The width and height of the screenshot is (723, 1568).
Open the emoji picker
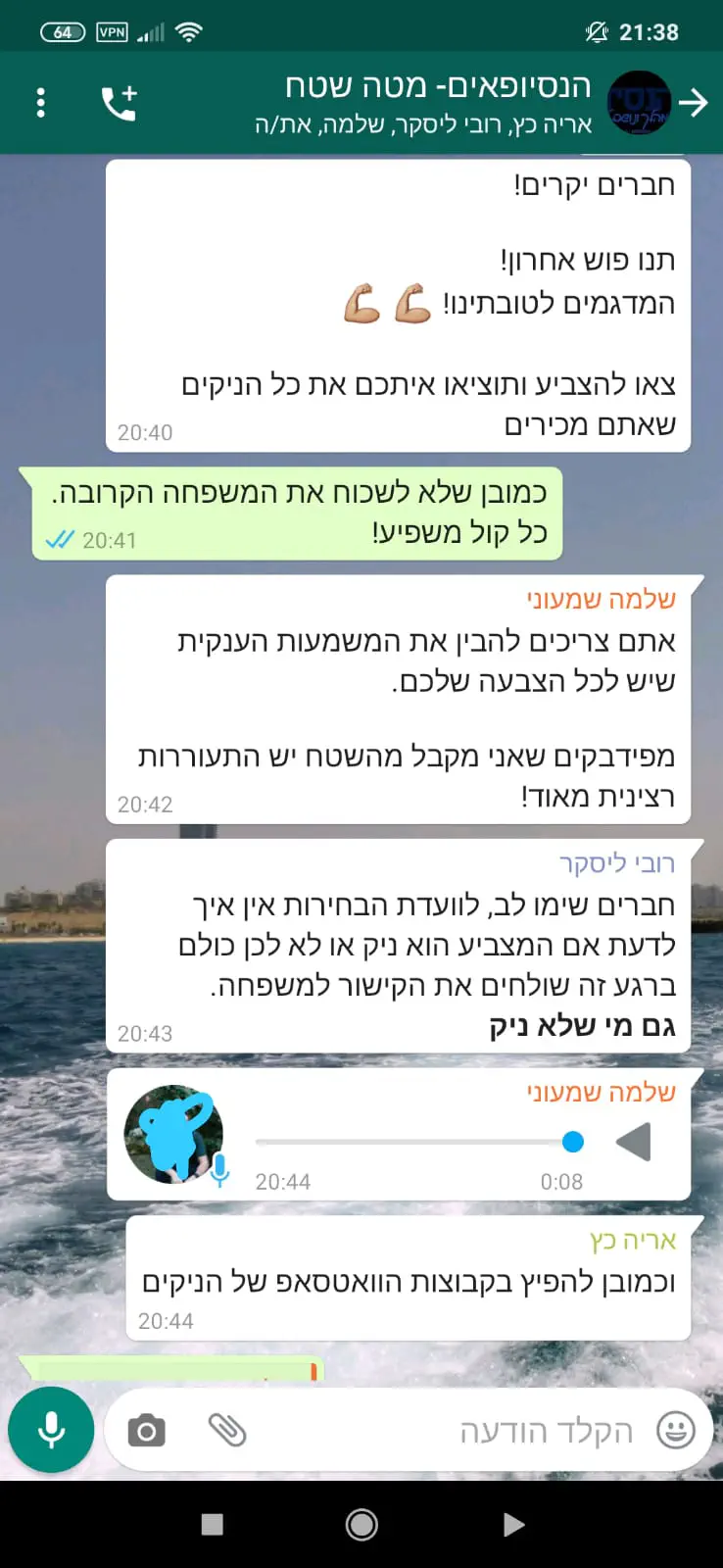pos(675,1431)
